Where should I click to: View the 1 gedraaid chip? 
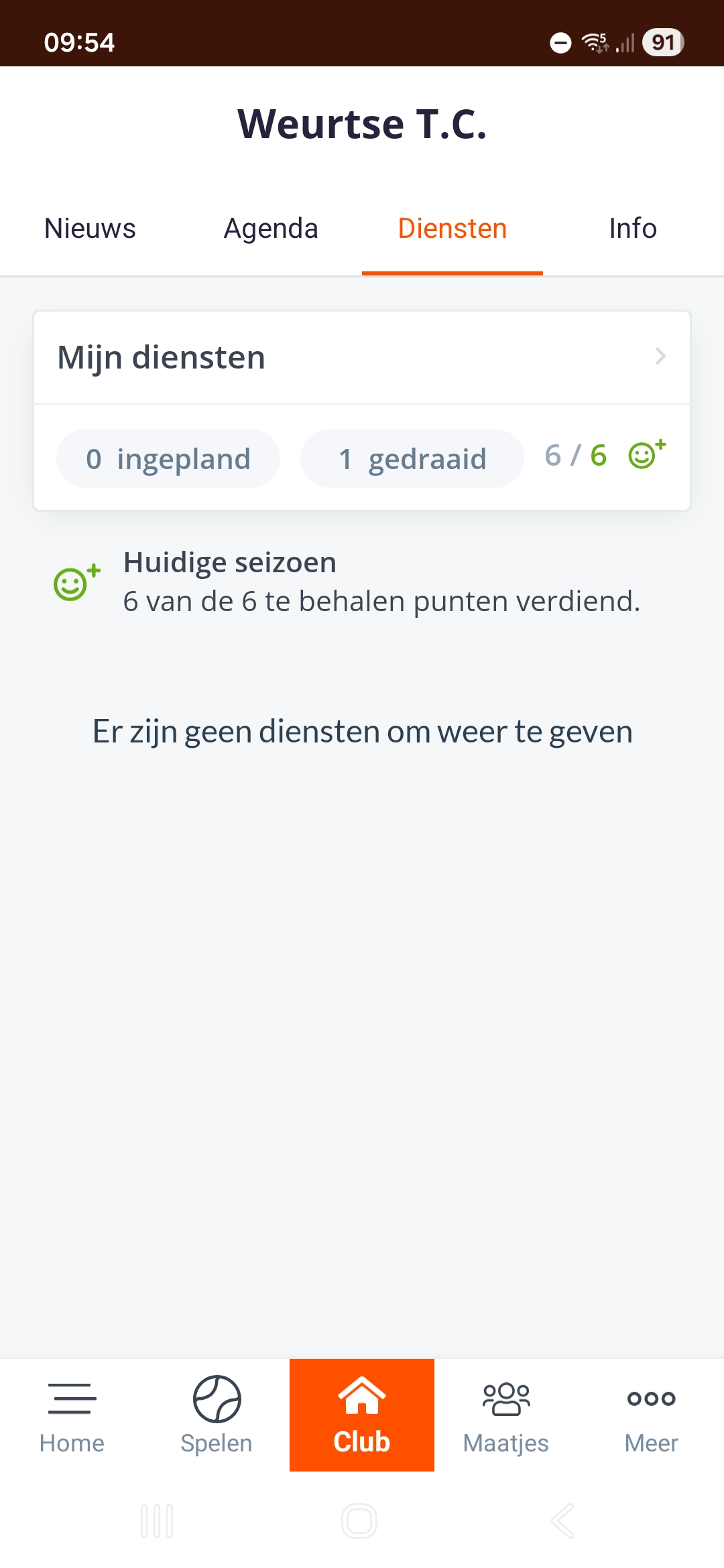coord(412,459)
